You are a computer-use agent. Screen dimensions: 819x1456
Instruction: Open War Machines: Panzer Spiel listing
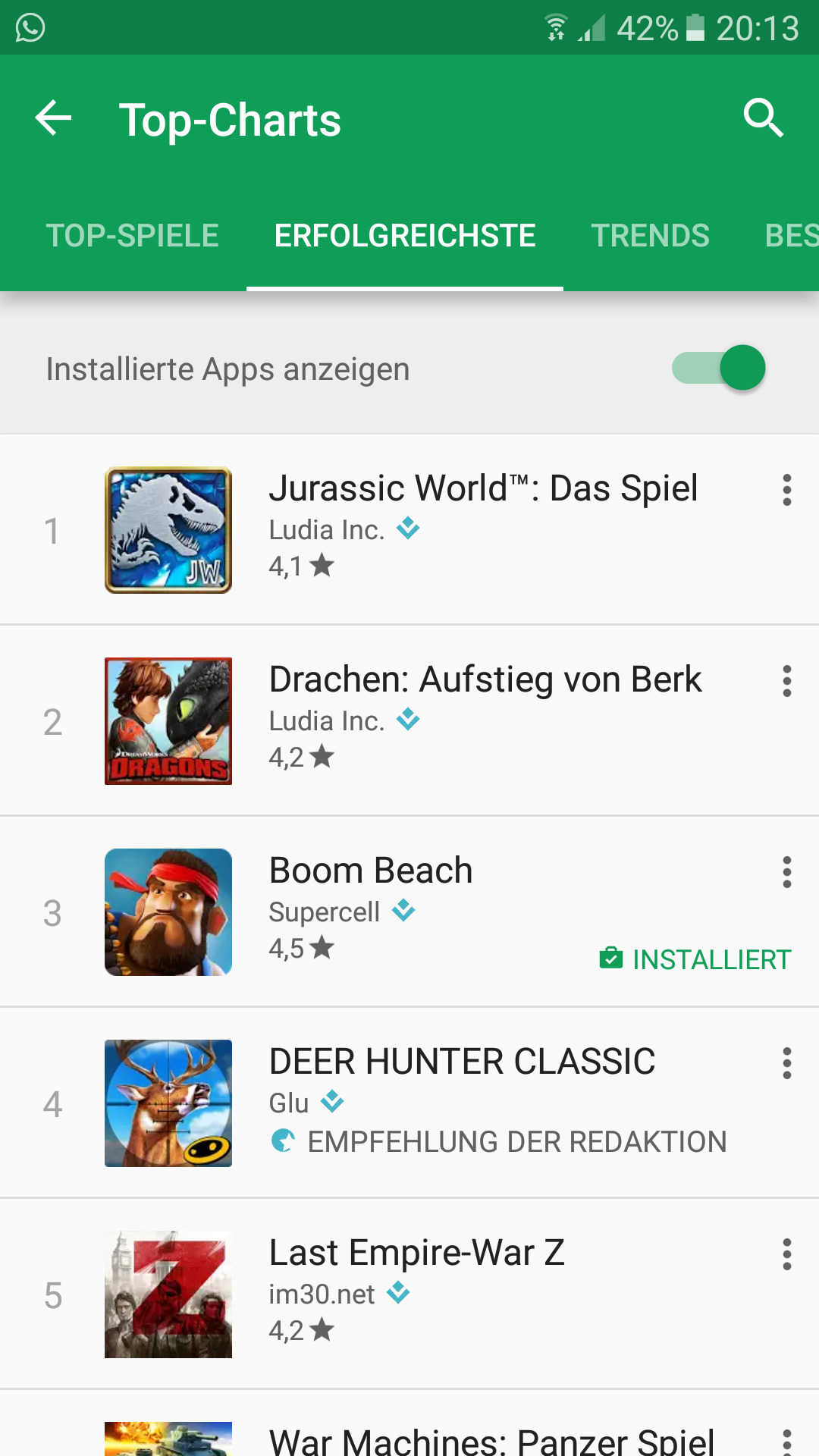click(491, 1440)
